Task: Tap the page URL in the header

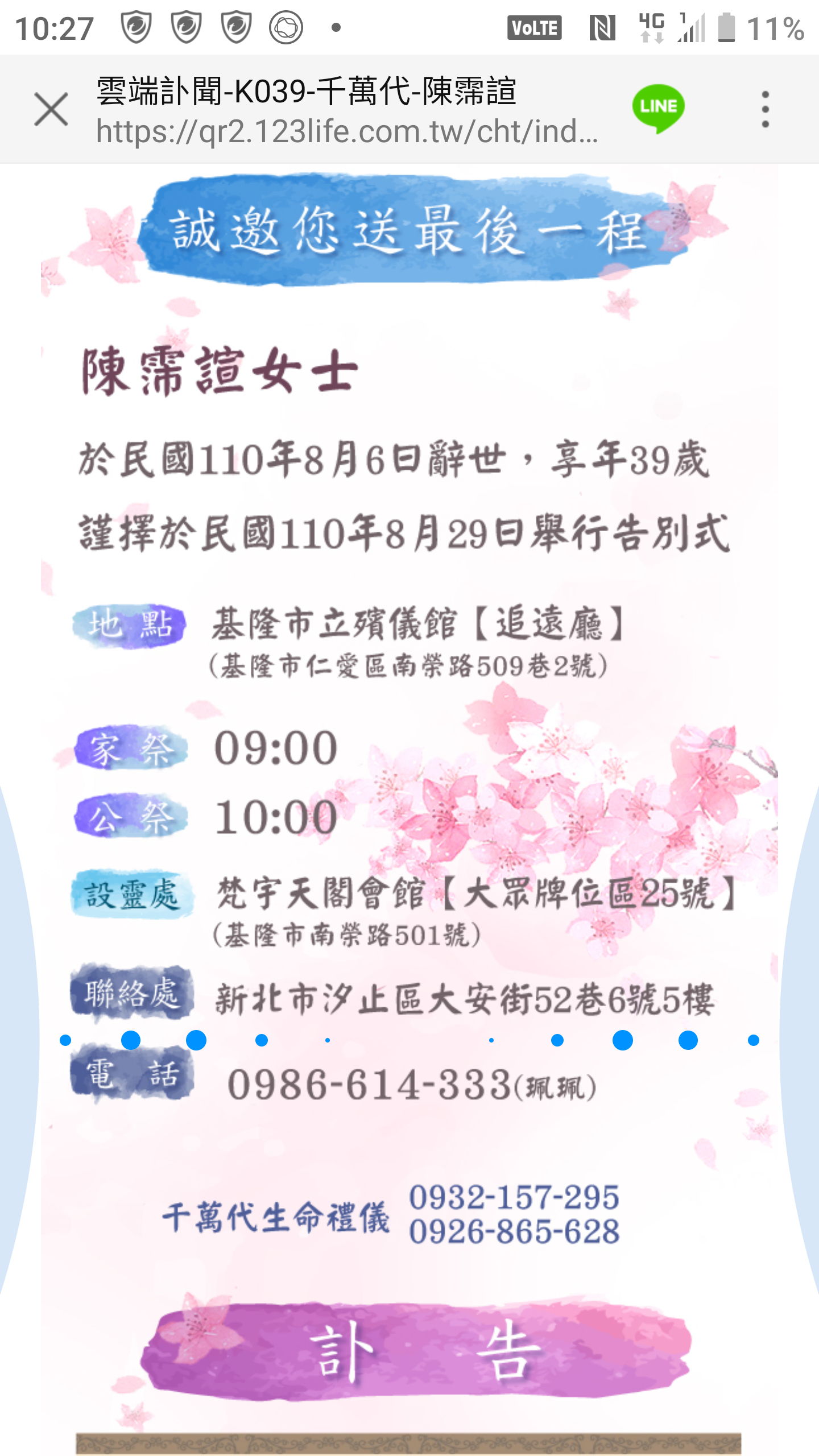Action: 347,131
